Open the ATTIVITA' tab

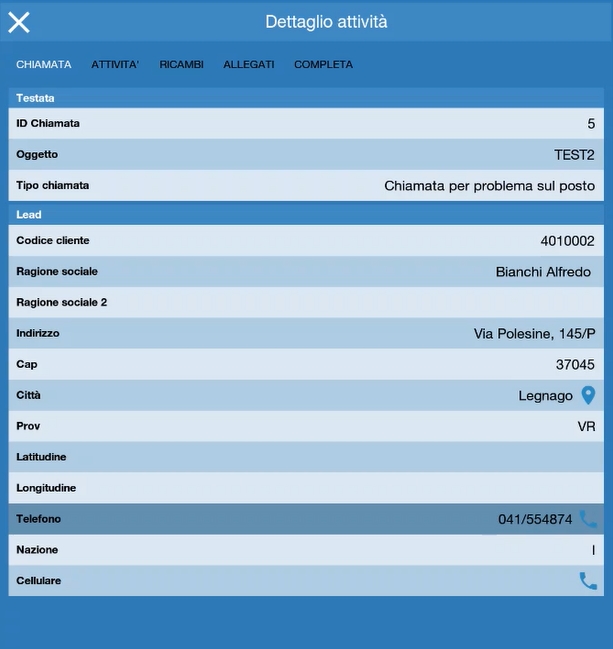(x=115, y=65)
